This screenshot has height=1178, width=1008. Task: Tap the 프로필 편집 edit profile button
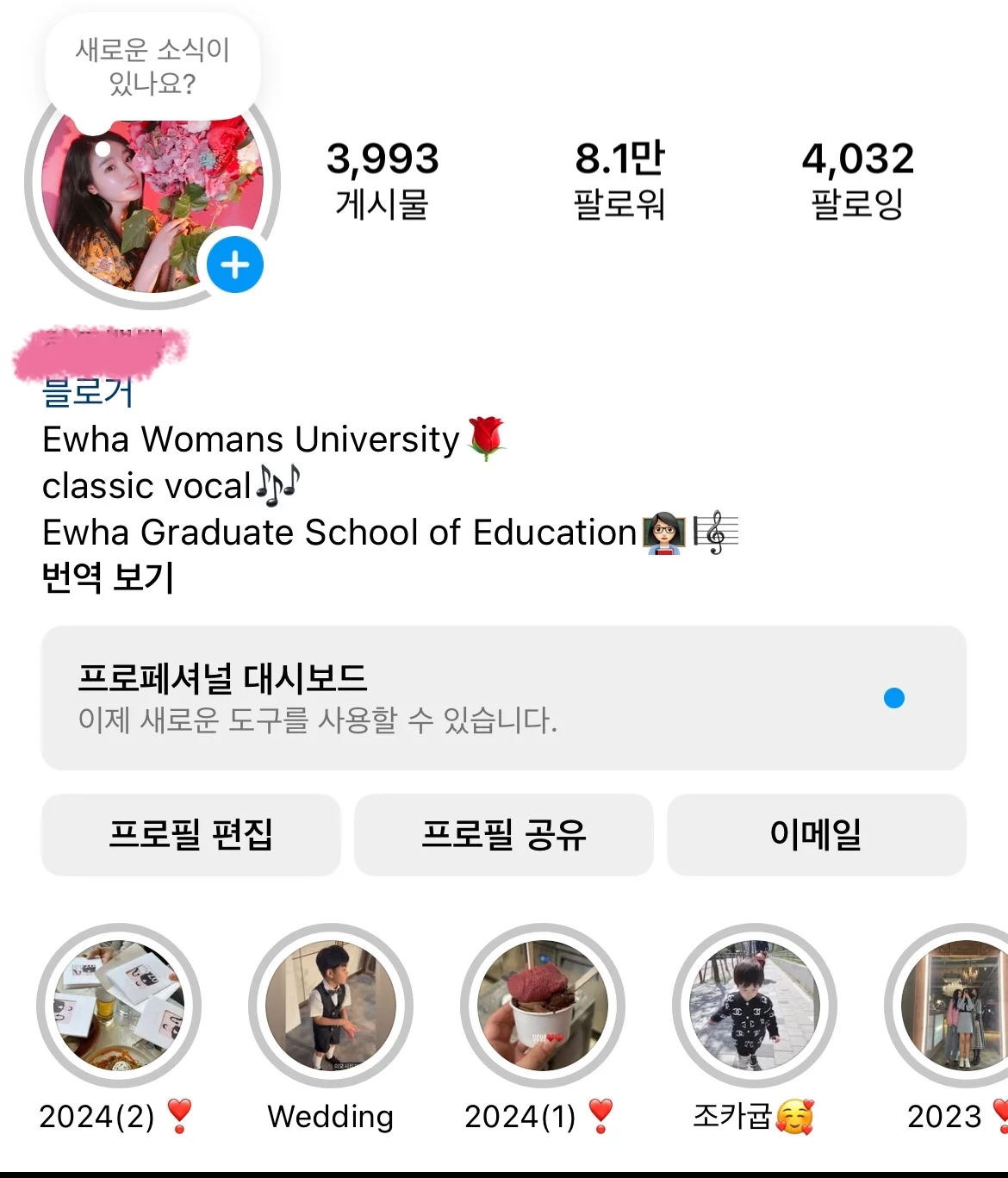tap(190, 834)
